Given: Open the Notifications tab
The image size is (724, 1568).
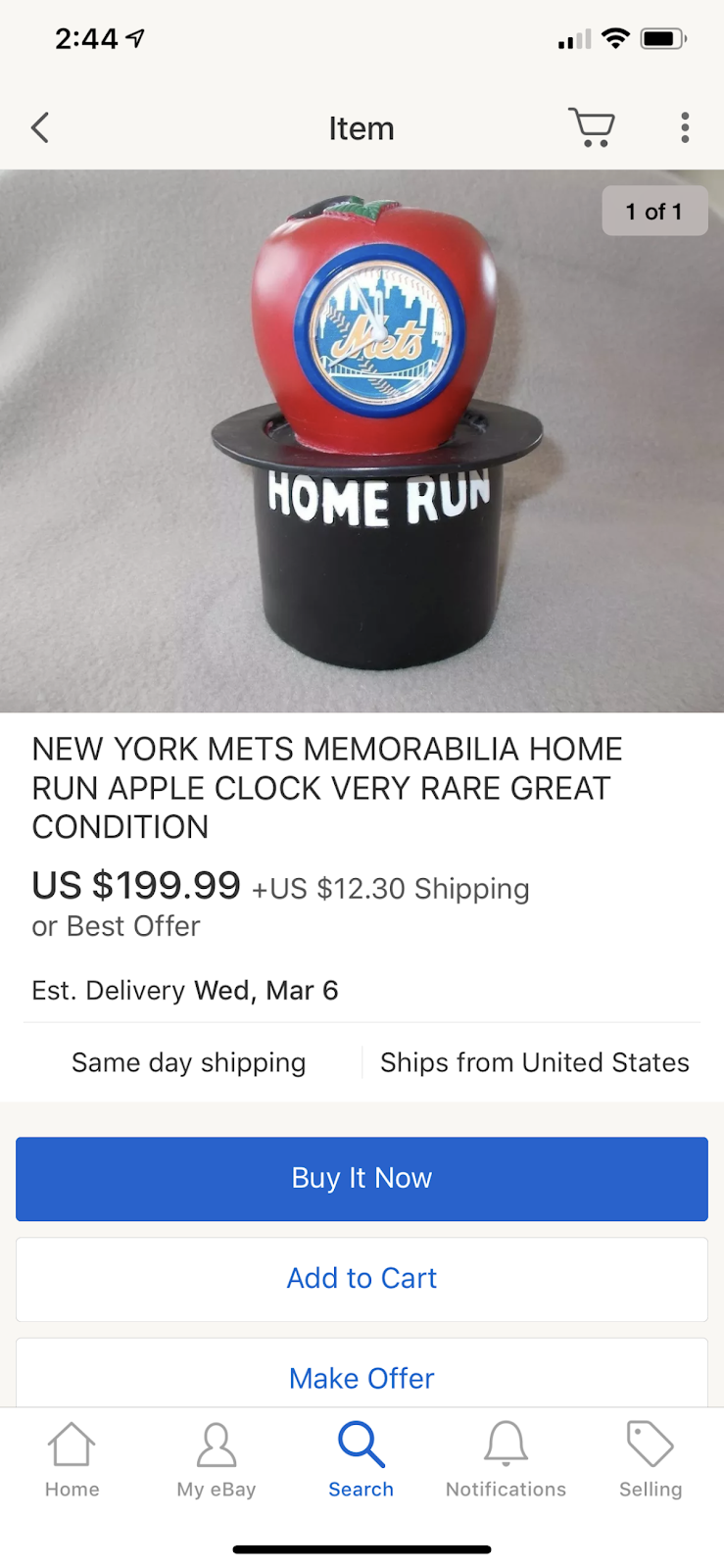Looking at the screenshot, I should coord(506,1460).
